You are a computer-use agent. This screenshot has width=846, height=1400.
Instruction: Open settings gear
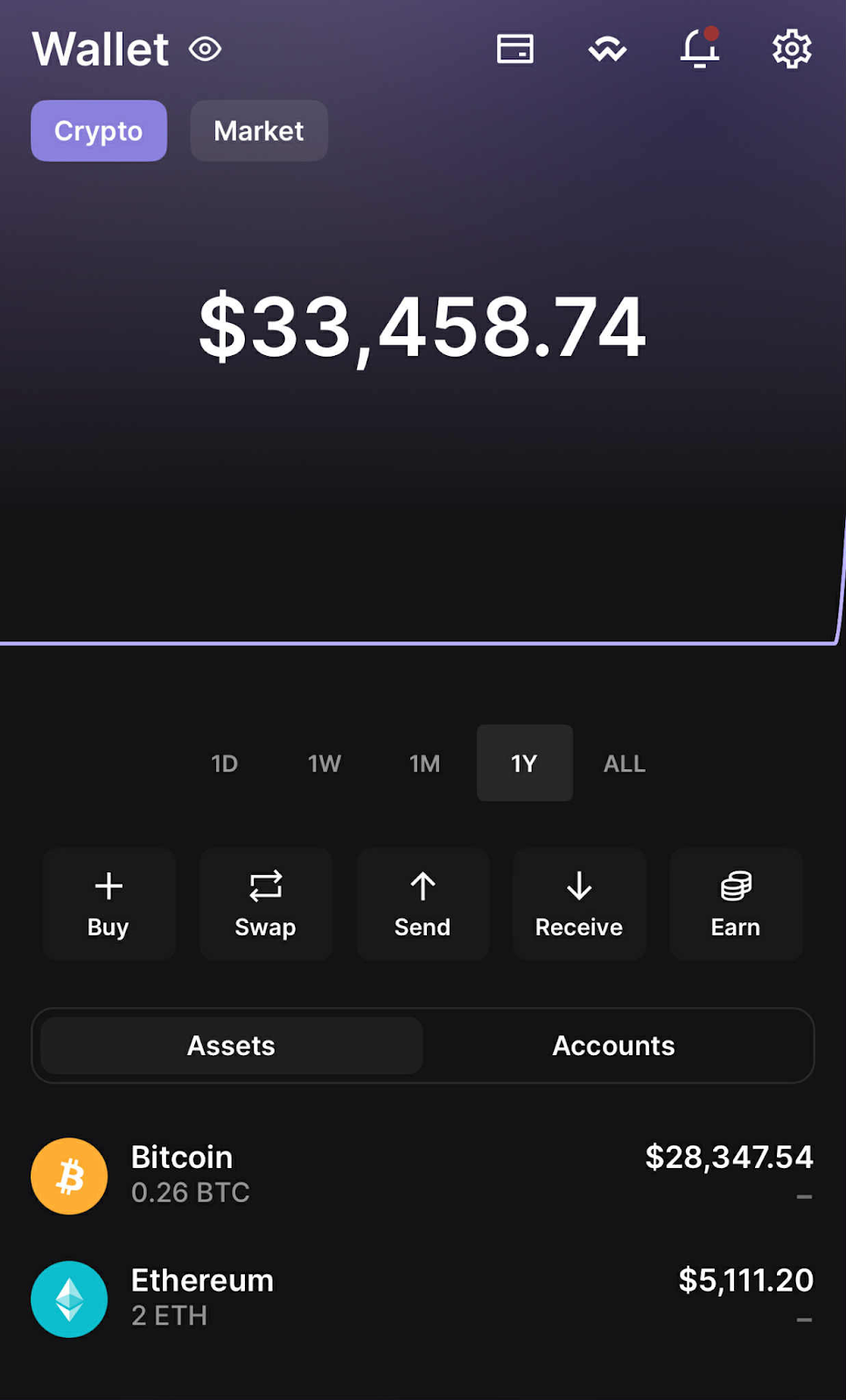pyautogui.click(x=792, y=49)
